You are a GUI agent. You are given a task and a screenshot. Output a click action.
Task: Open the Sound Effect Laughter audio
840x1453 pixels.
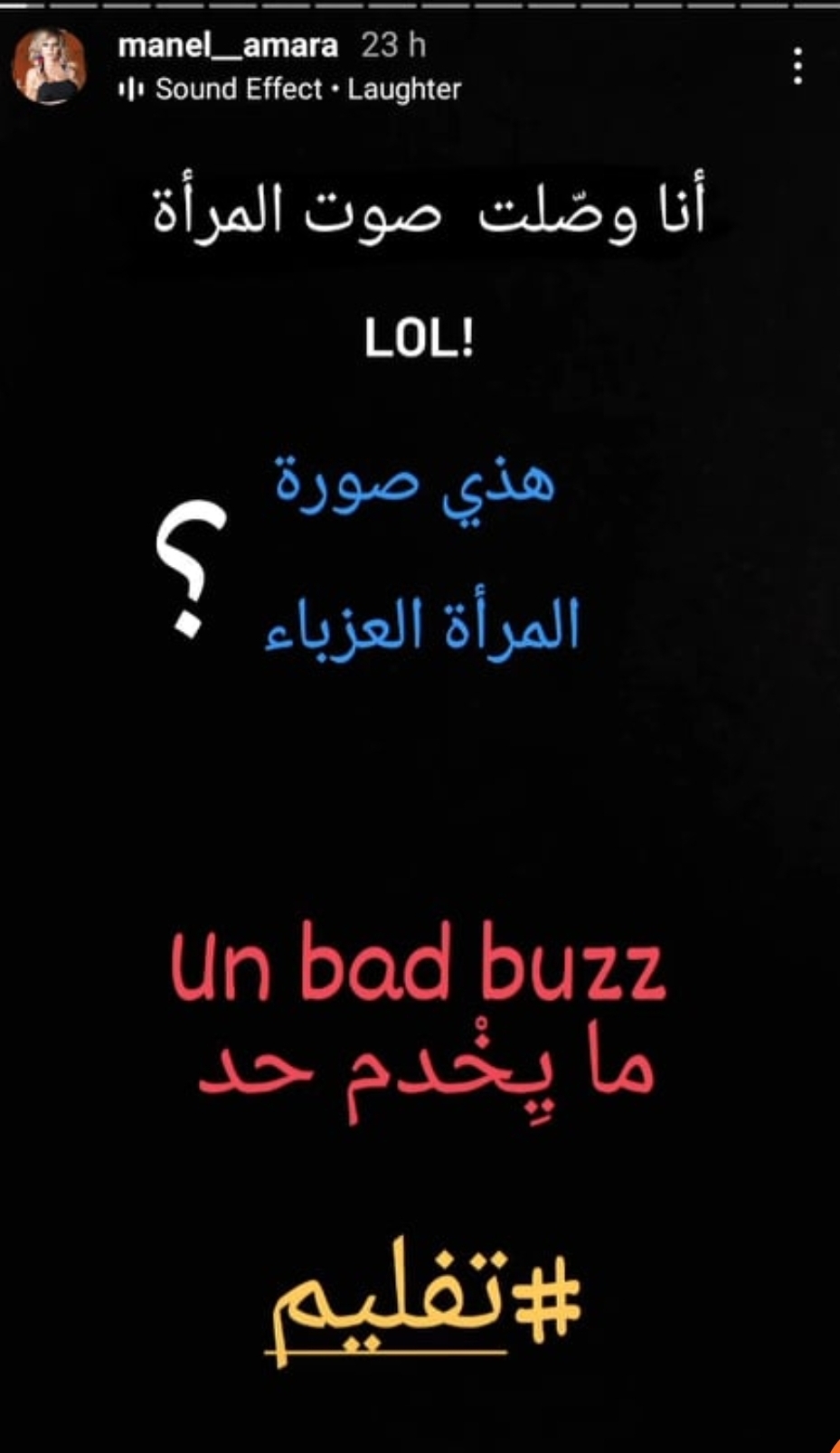(289, 89)
